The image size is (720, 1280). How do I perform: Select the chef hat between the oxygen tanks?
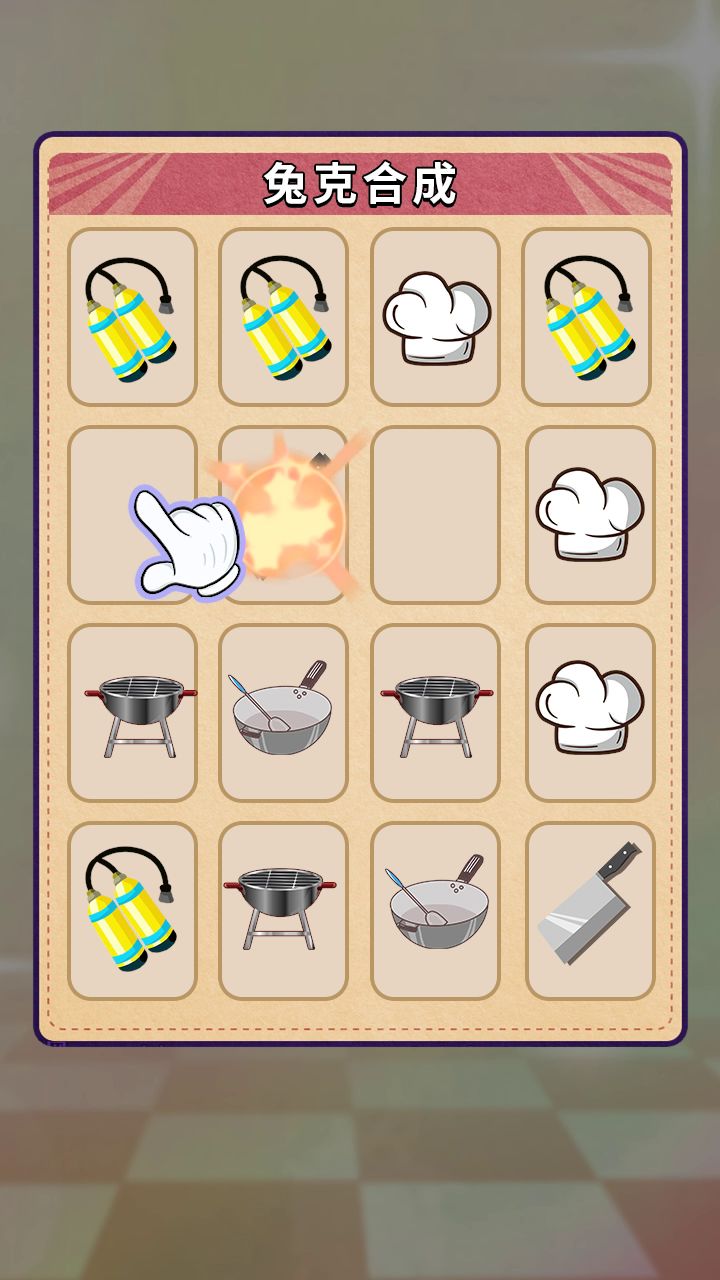click(x=435, y=317)
